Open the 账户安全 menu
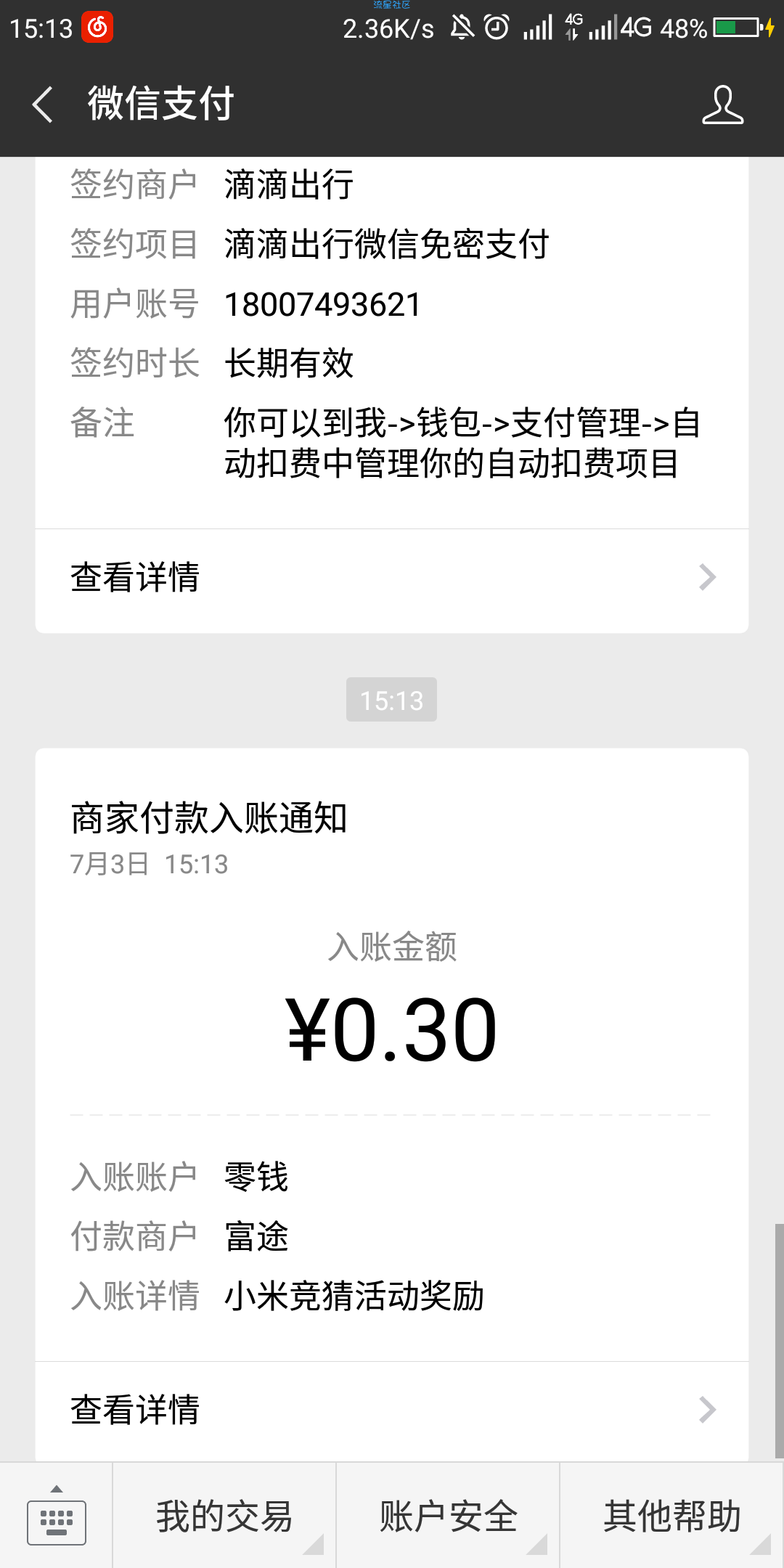Viewport: 784px width, 1568px height. [x=448, y=1516]
